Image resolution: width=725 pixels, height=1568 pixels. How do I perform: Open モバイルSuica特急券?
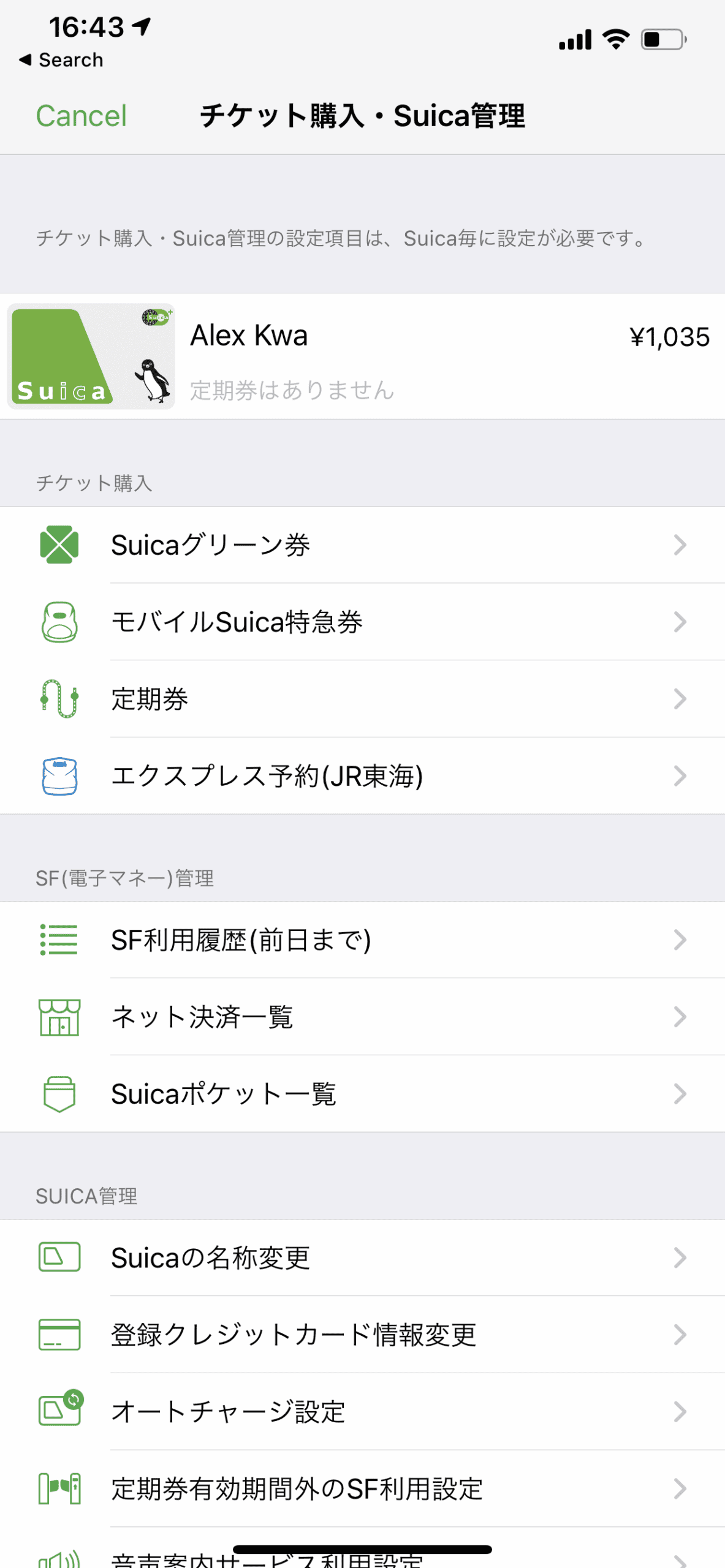tap(362, 622)
